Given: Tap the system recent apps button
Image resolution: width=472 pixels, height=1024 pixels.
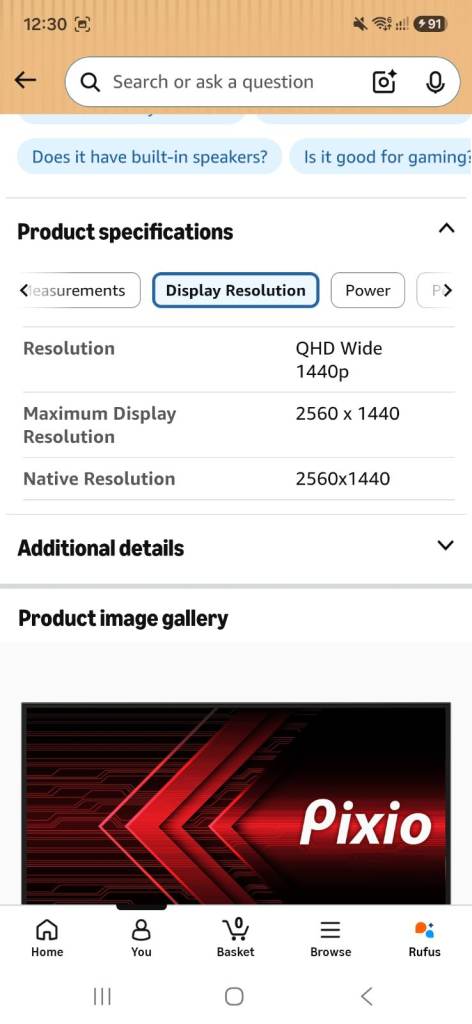Looking at the screenshot, I should (102, 996).
